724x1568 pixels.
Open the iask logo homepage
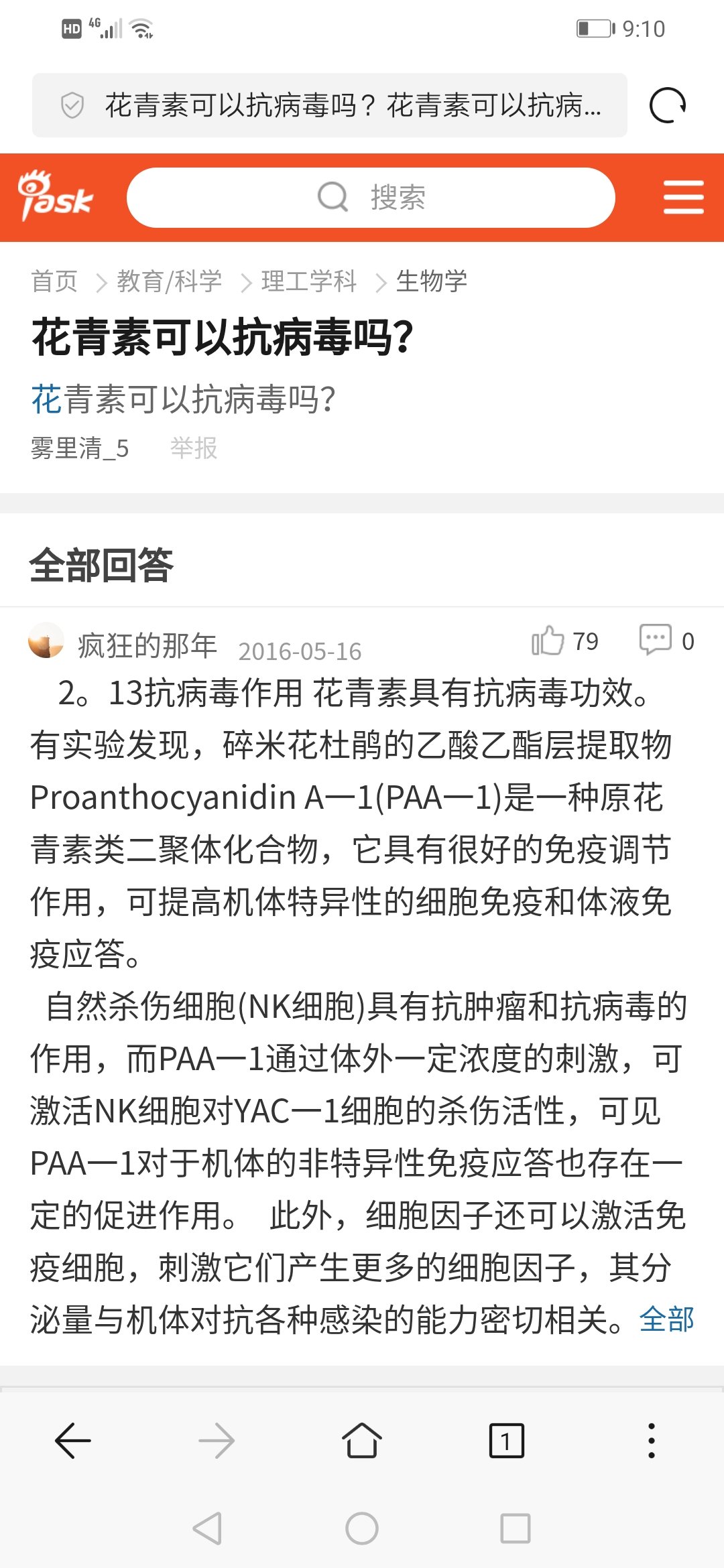55,196
